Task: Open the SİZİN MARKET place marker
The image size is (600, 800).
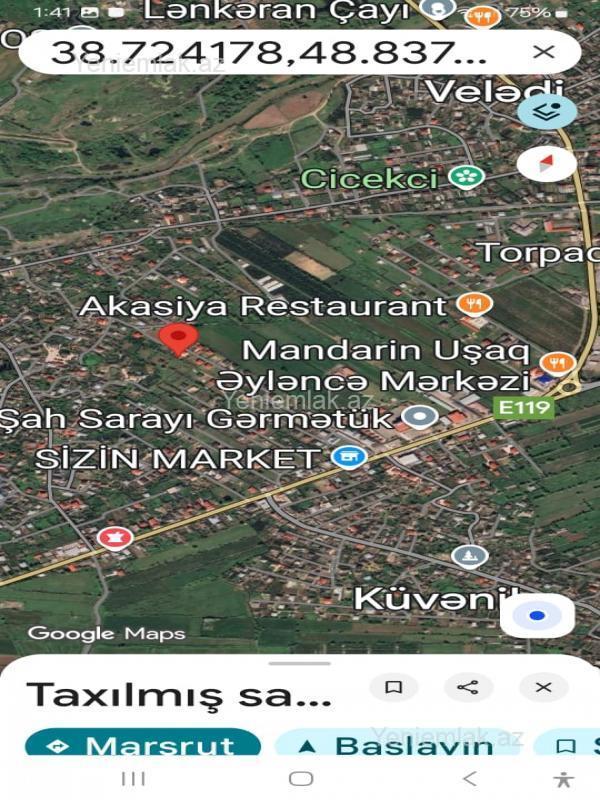Action: click(349, 457)
